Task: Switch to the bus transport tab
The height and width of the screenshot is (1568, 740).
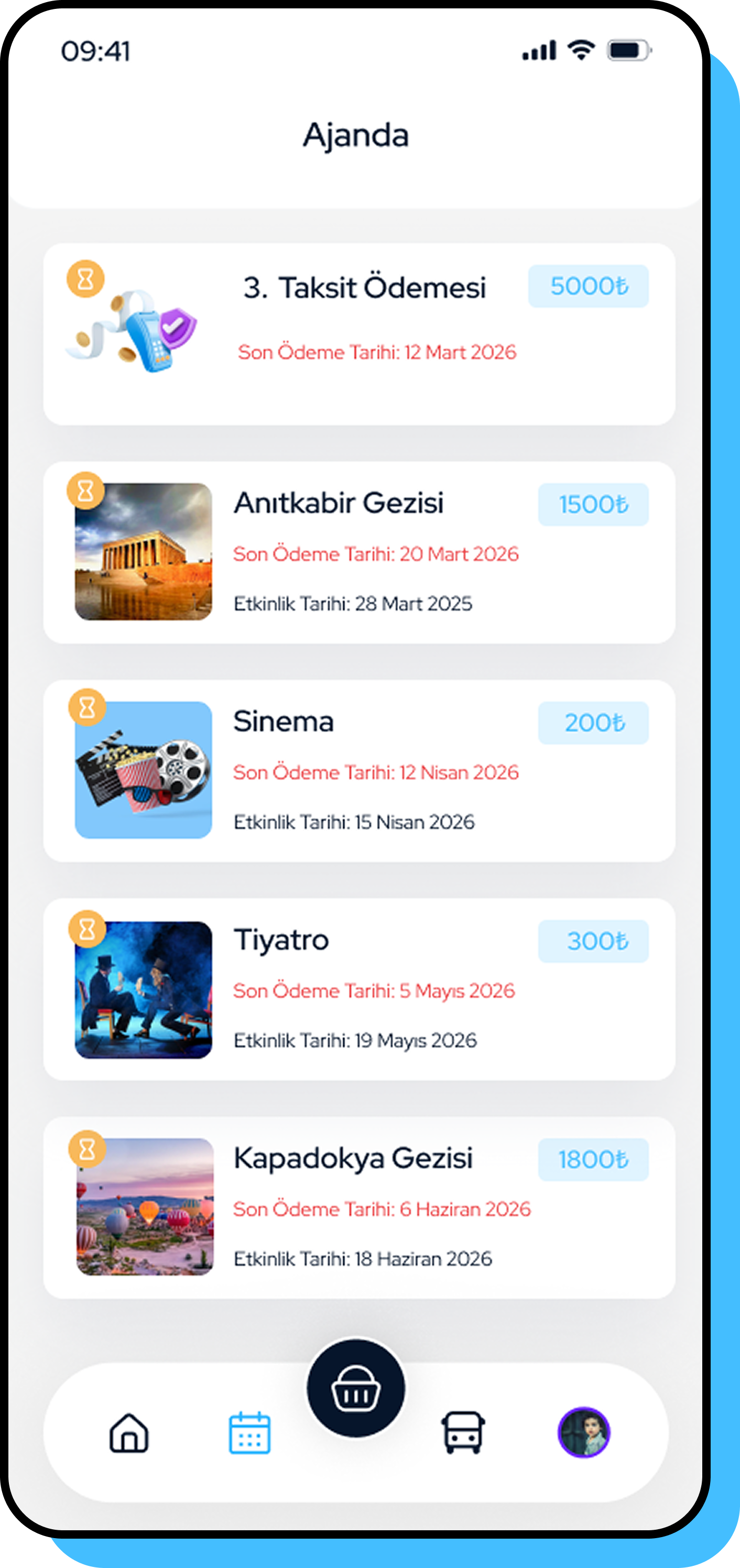Action: [463, 1433]
